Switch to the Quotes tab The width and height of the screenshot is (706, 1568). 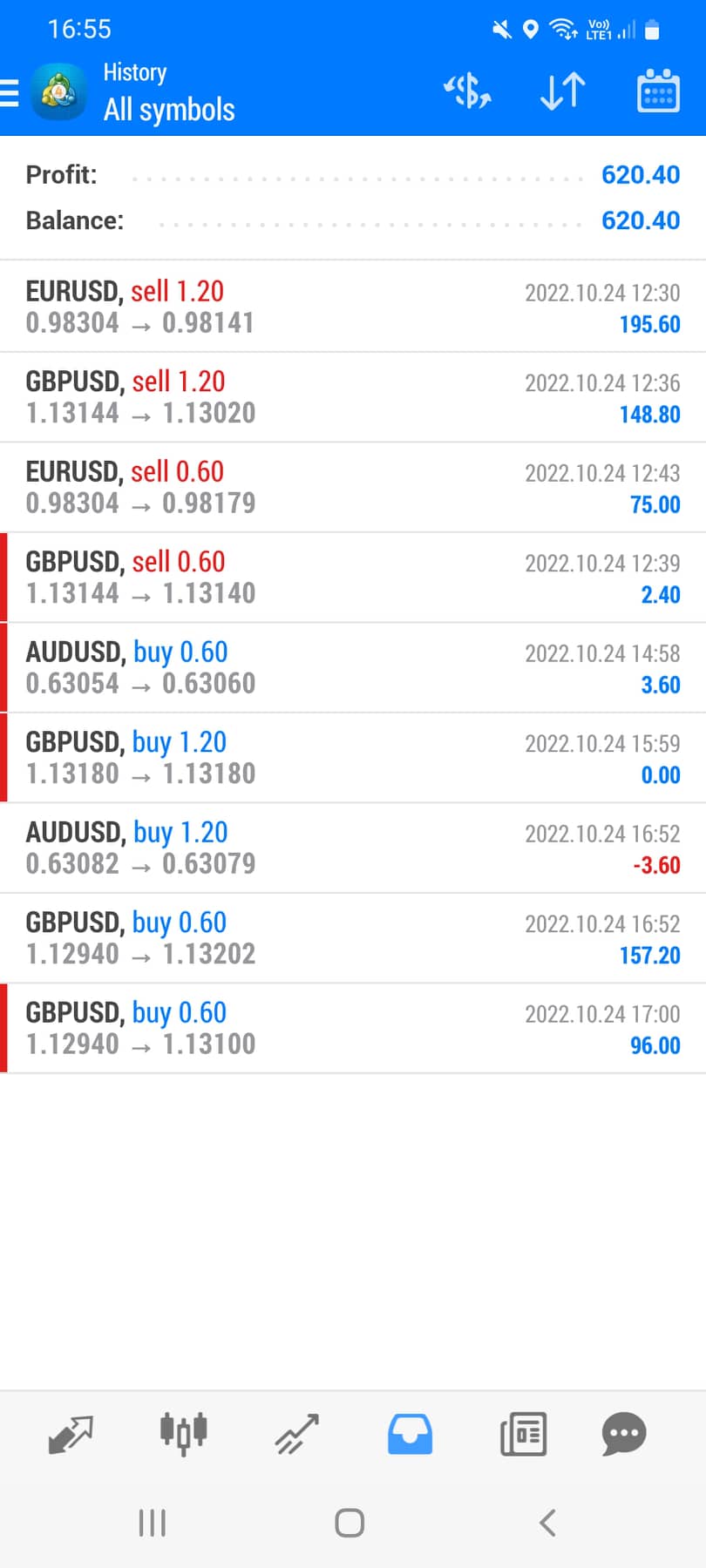pos(71,1434)
